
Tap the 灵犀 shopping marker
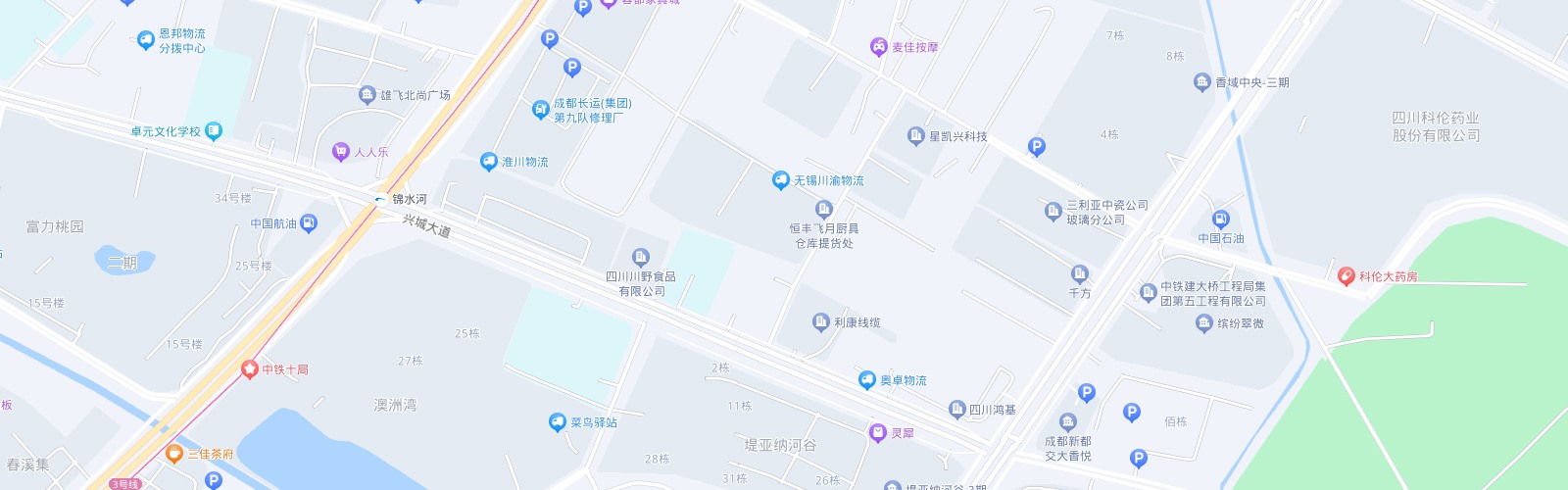coord(878,432)
